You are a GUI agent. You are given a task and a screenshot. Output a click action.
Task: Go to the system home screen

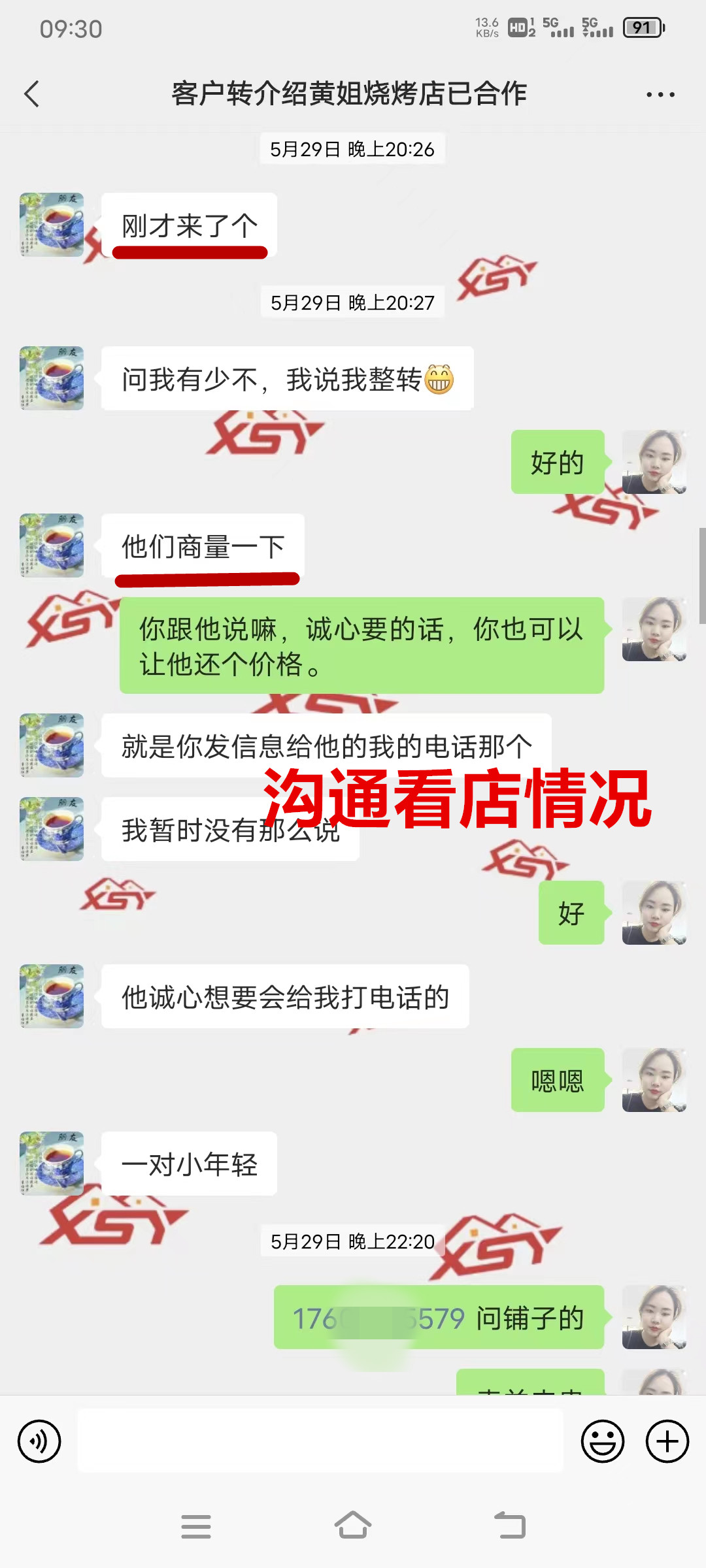(x=353, y=1526)
